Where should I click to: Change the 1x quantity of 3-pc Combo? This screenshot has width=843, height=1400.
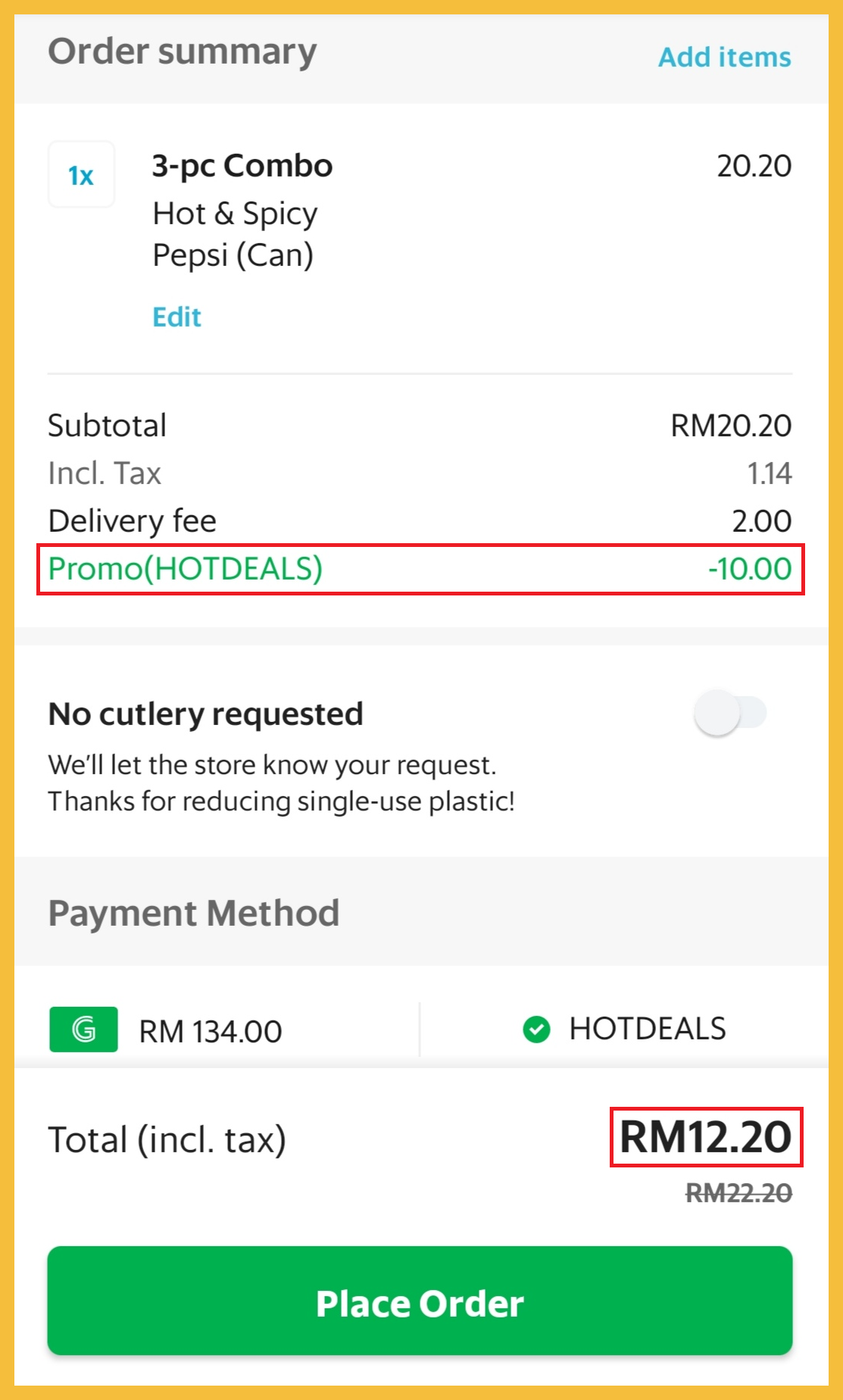tap(81, 175)
